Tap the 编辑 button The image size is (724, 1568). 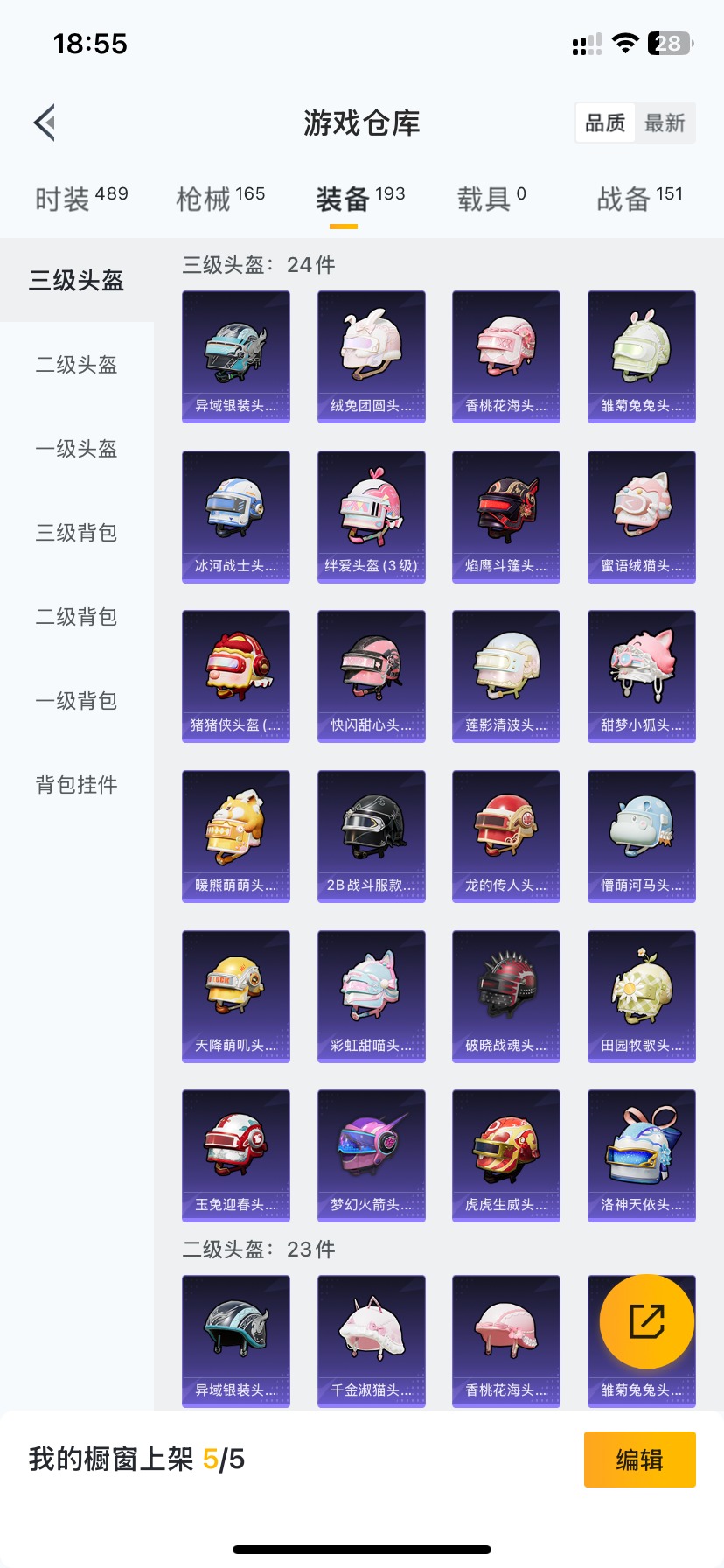pos(640,1459)
